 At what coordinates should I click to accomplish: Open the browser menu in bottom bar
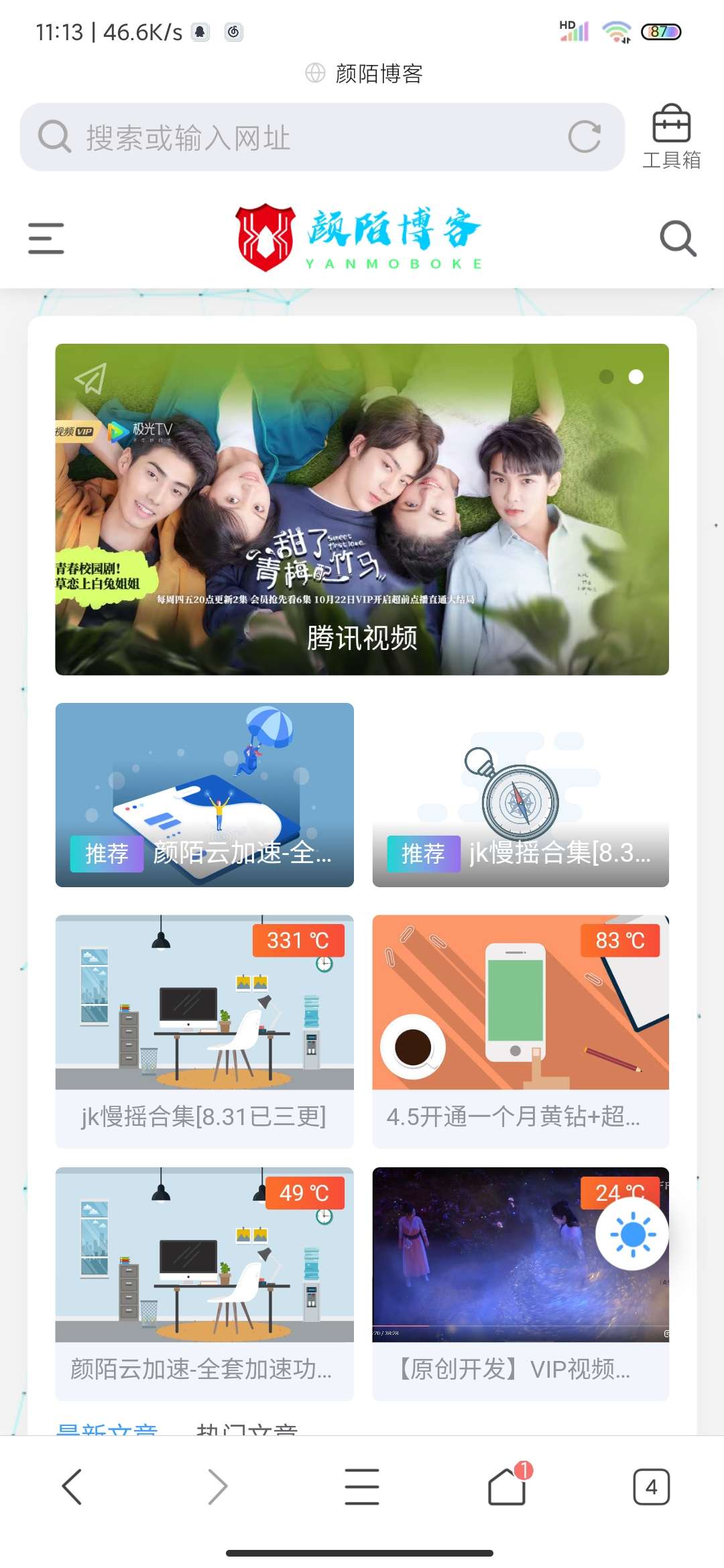click(362, 1486)
